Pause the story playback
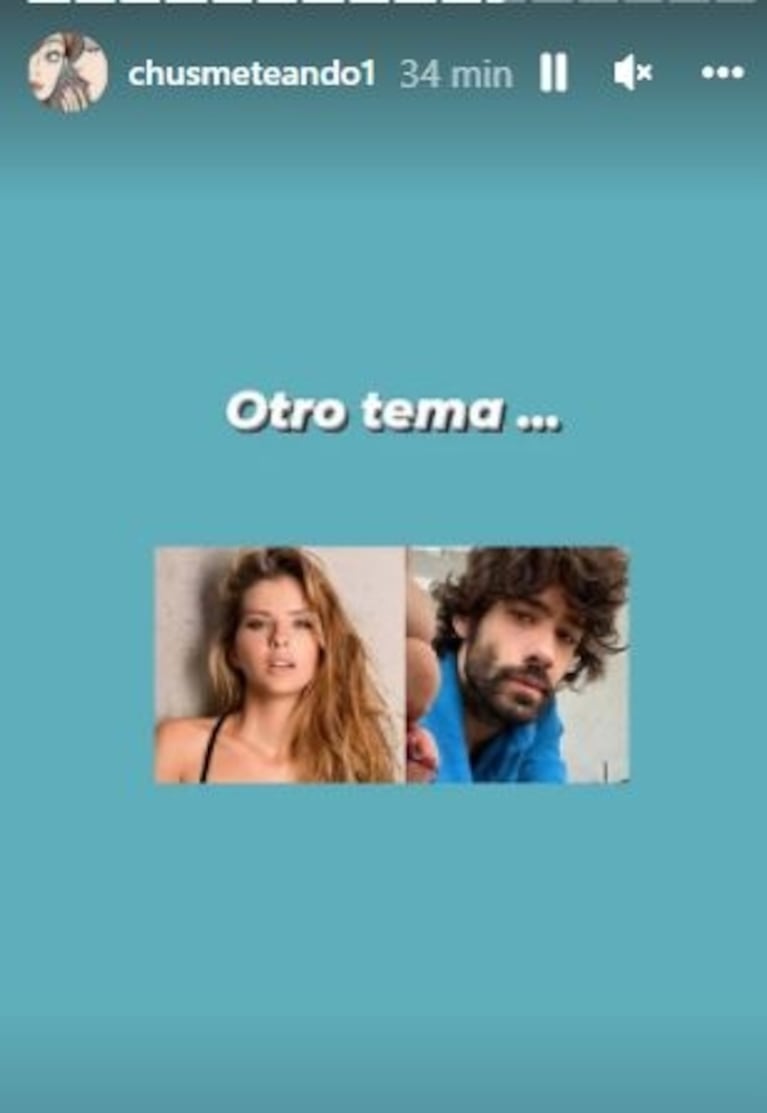Screen dimensions: 767x1113 [x=553, y=73]
